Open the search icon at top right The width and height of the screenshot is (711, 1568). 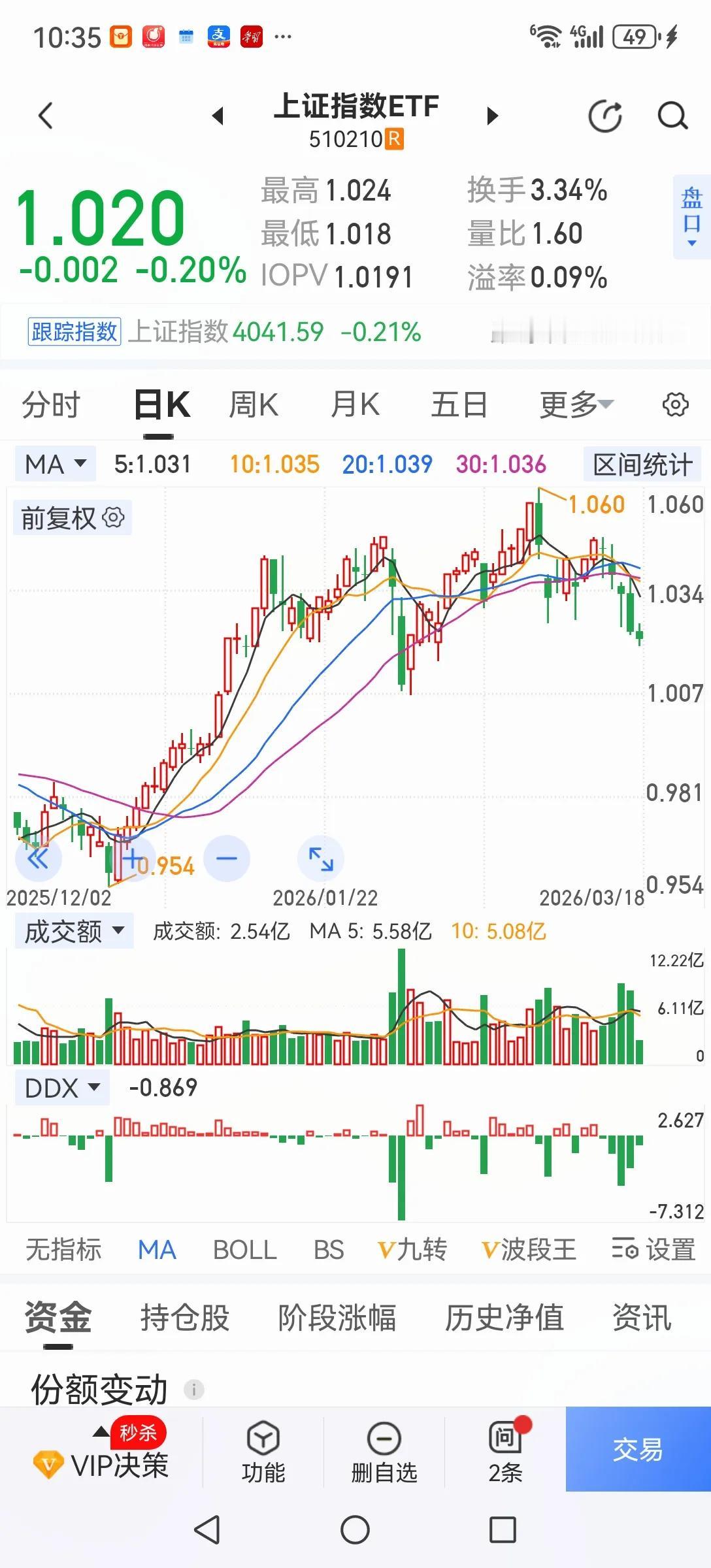point(670,116)
